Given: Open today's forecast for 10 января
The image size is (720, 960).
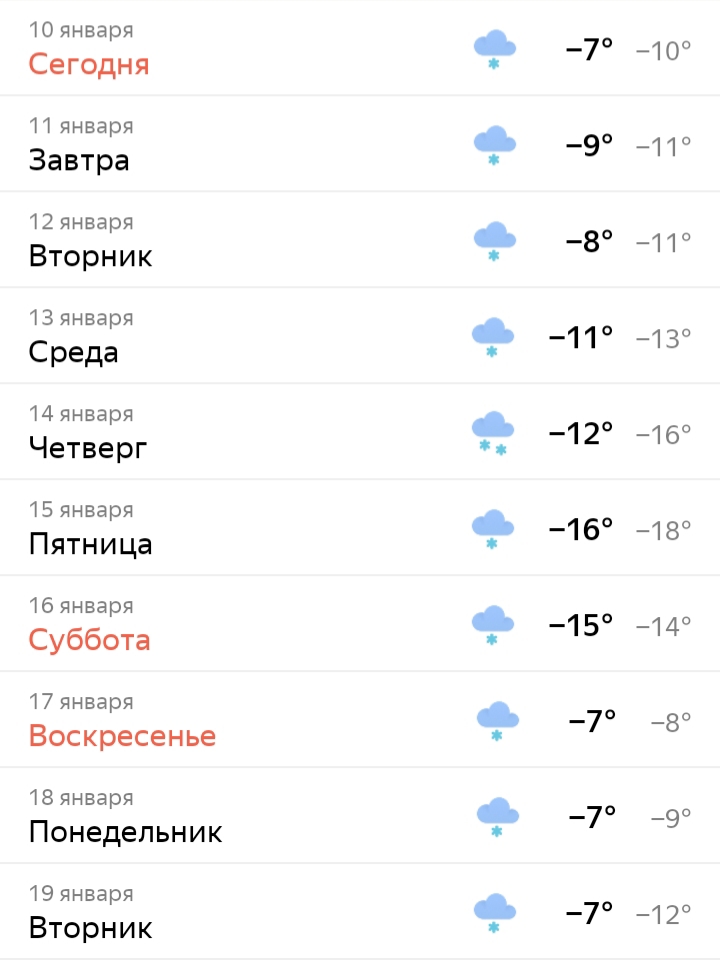Looking at the screenshot, I should (x=360, y=48).
